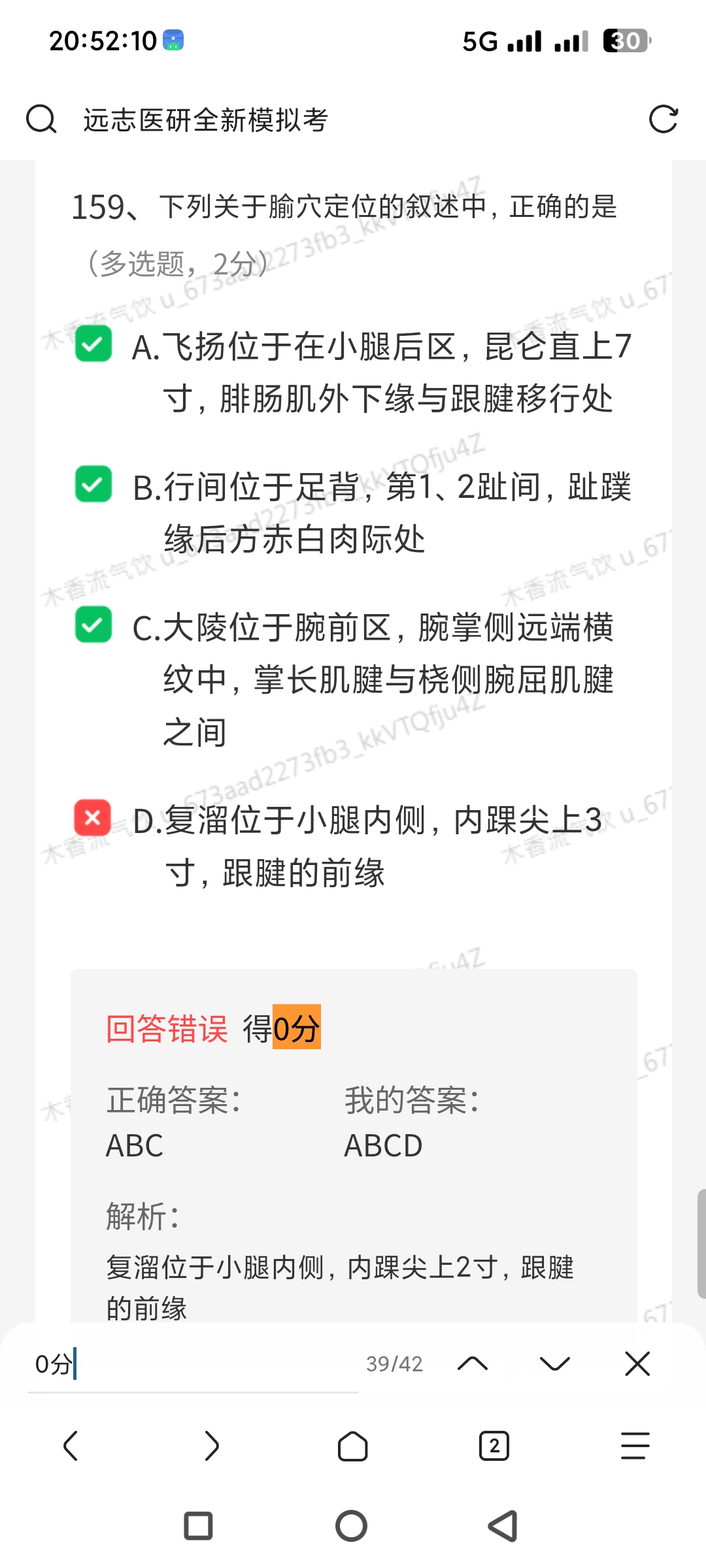Image resolution: width=706 pixels, height=1568 pixels.
Task: Jump to the previous find match
Action: 473,1364
